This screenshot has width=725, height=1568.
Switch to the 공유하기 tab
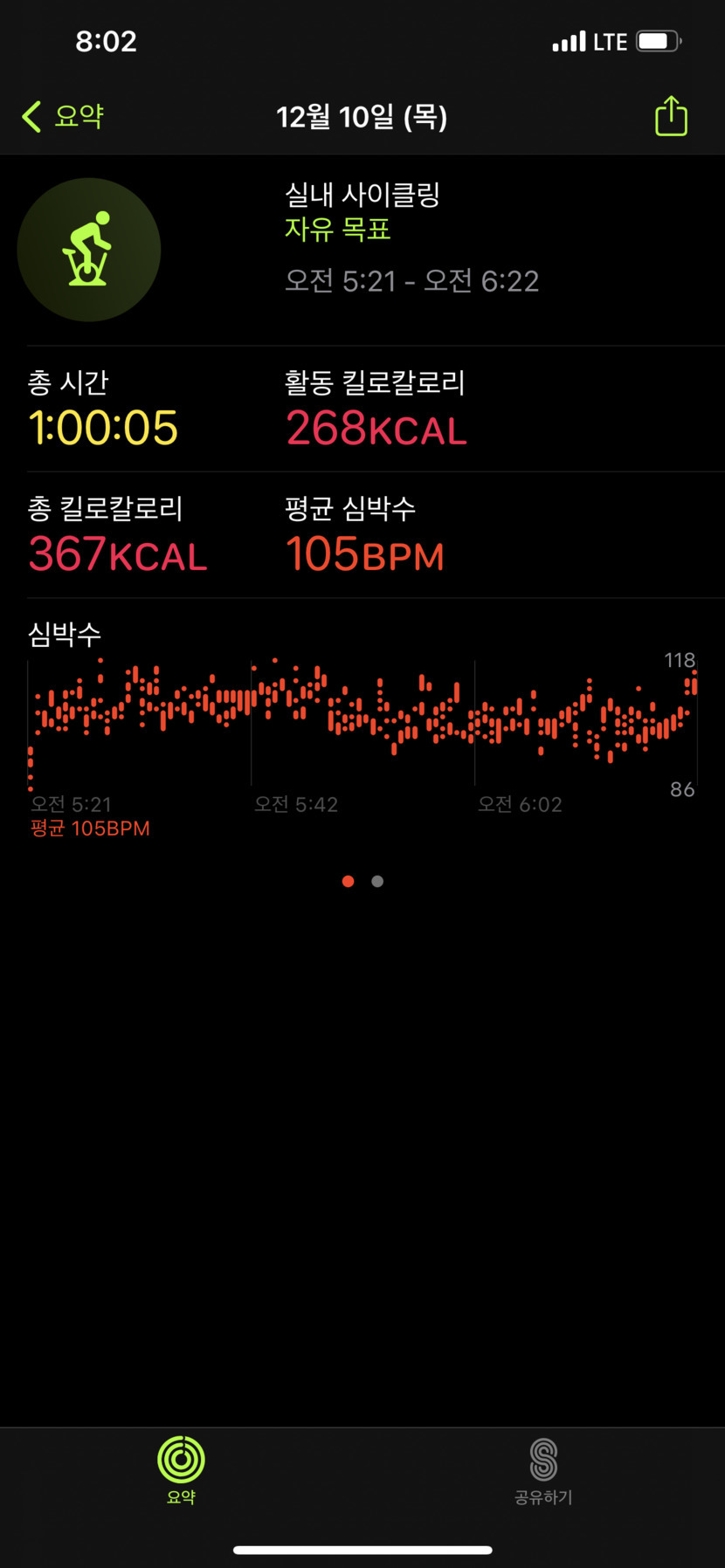click(542, 1472)
